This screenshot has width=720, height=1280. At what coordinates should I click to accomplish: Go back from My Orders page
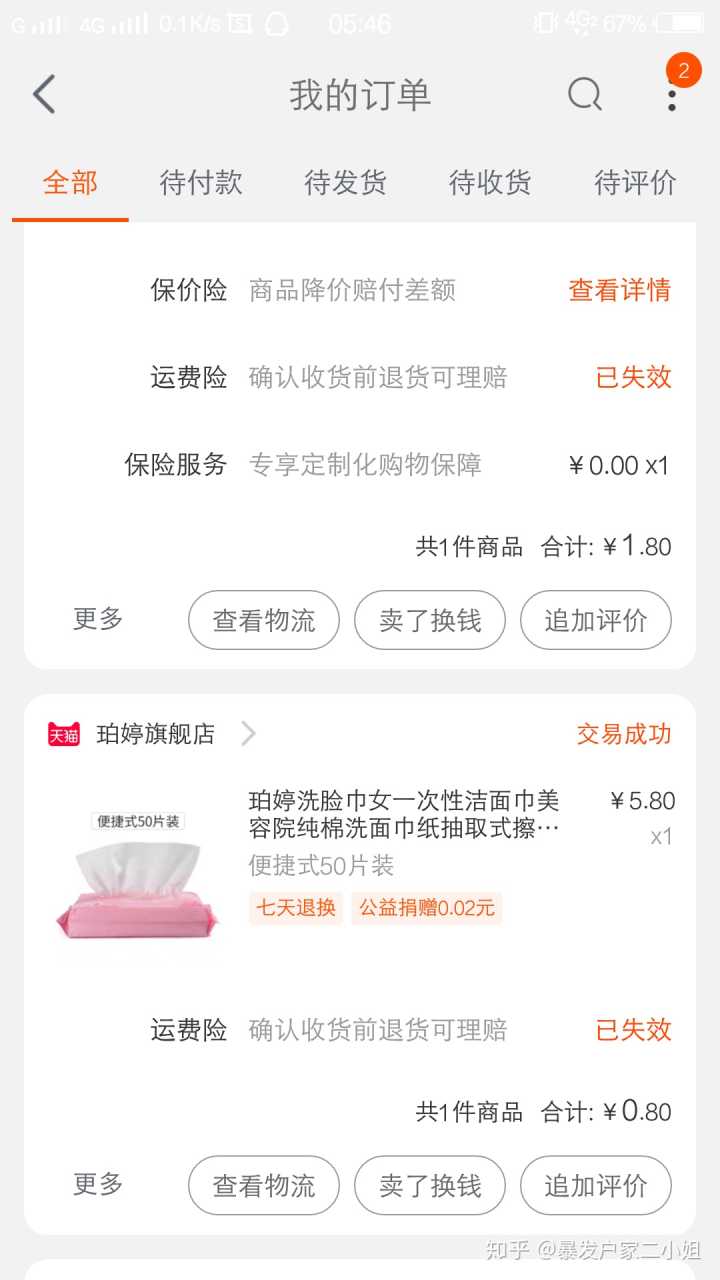(x=44, y=95)
